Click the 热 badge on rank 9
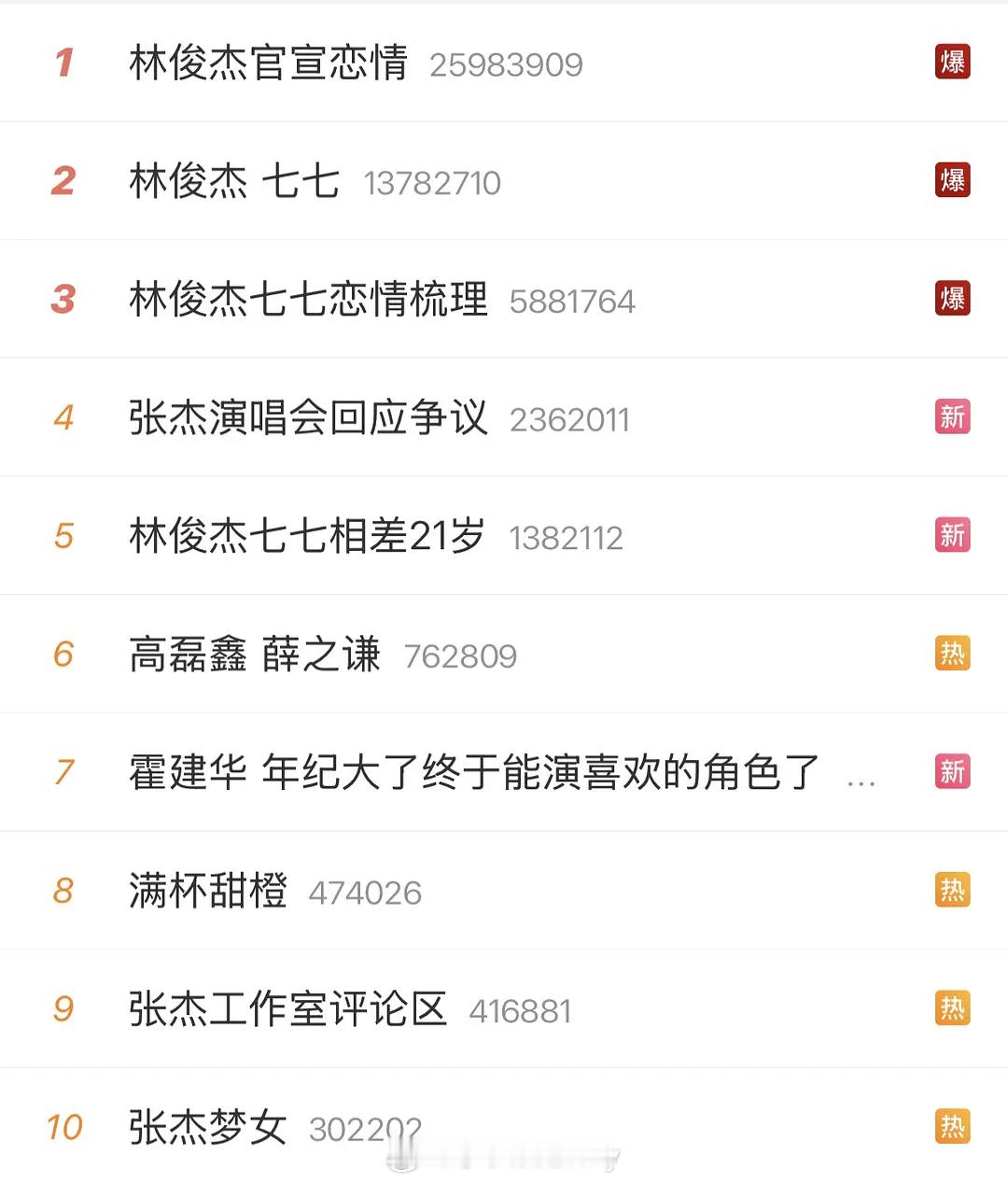 pos(953,1009)
